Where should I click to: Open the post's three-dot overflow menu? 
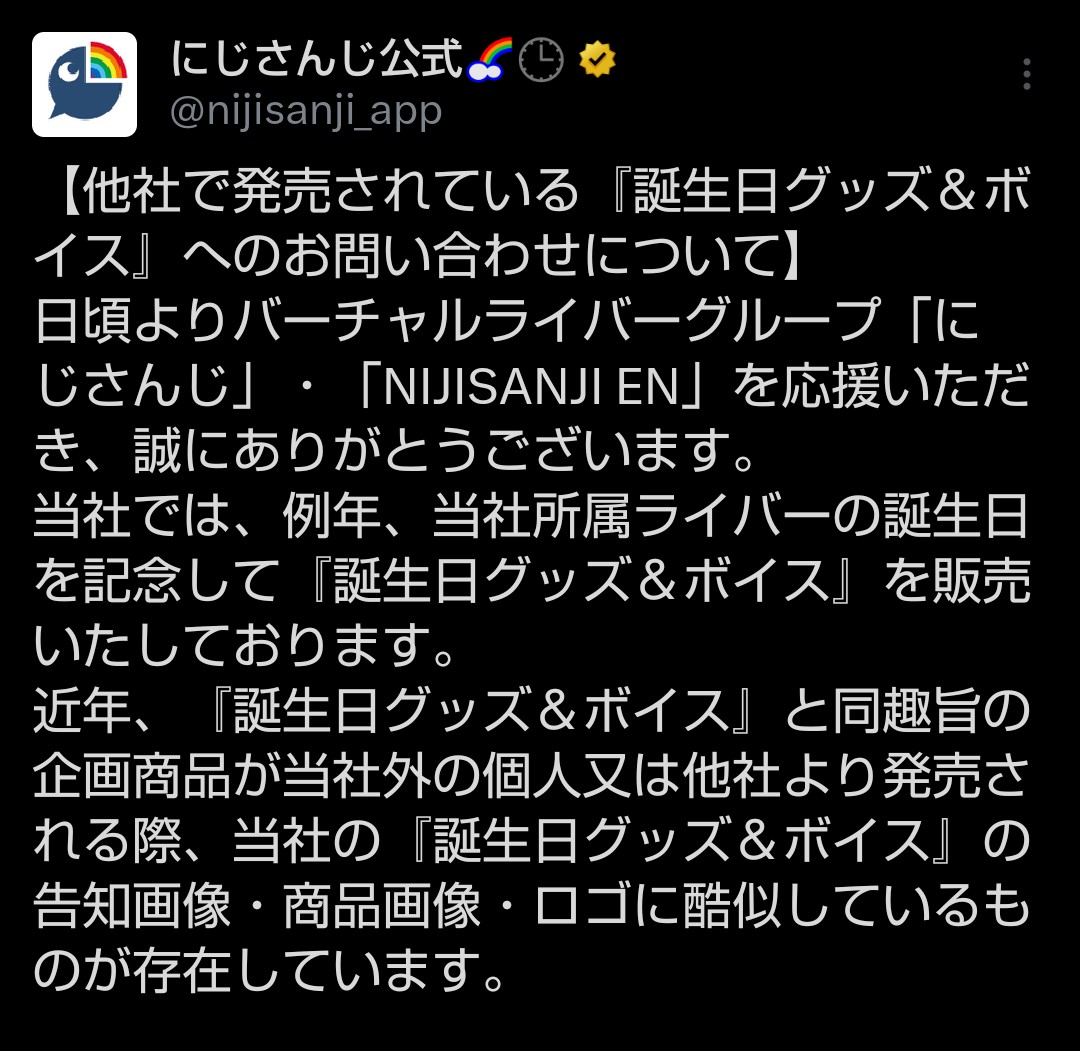click(1026, 75)
